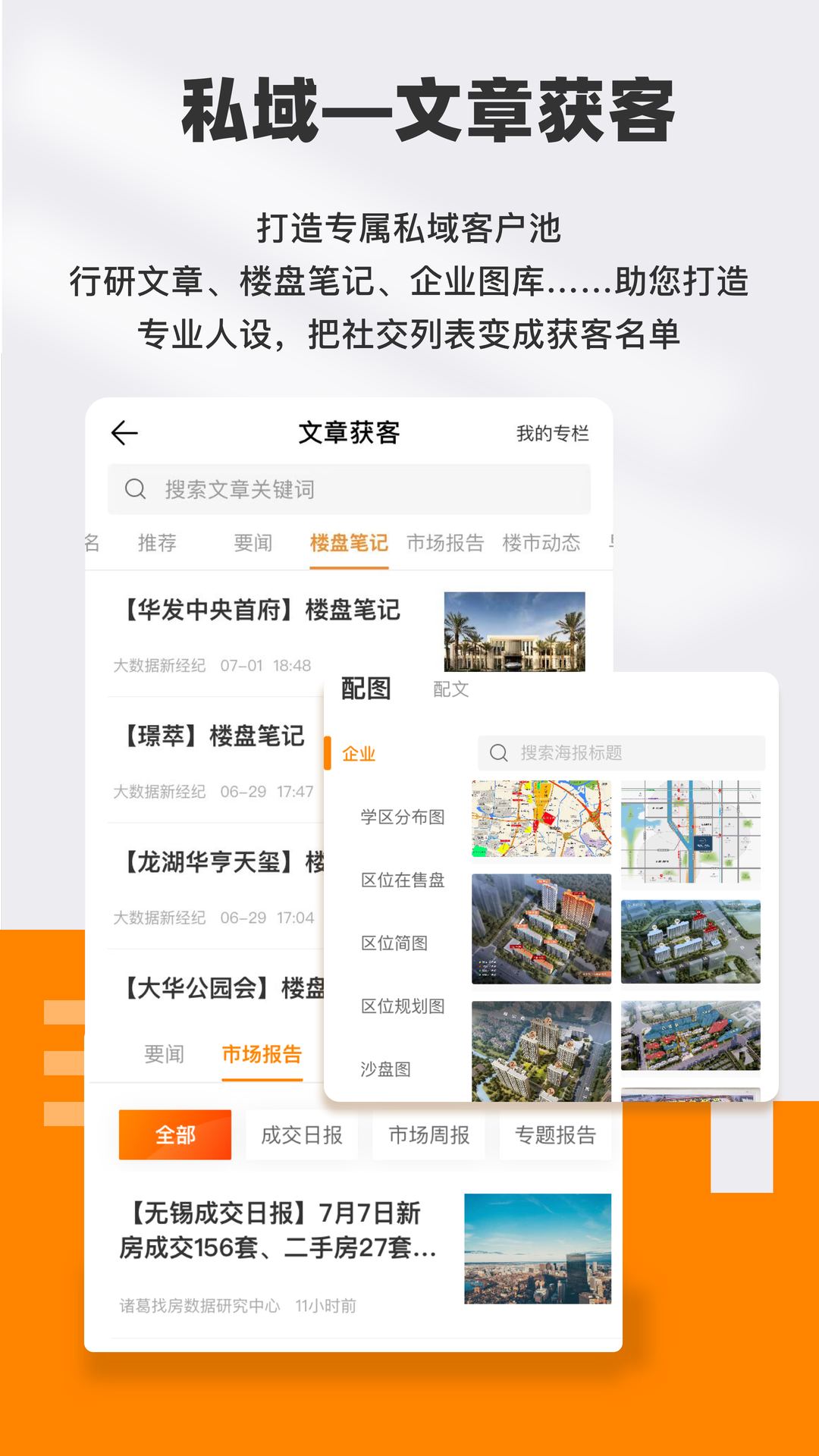This screenshot has width=819, height=1456.
Task: Select the 企业 category in the sidebar
Action: coord(359,755)
